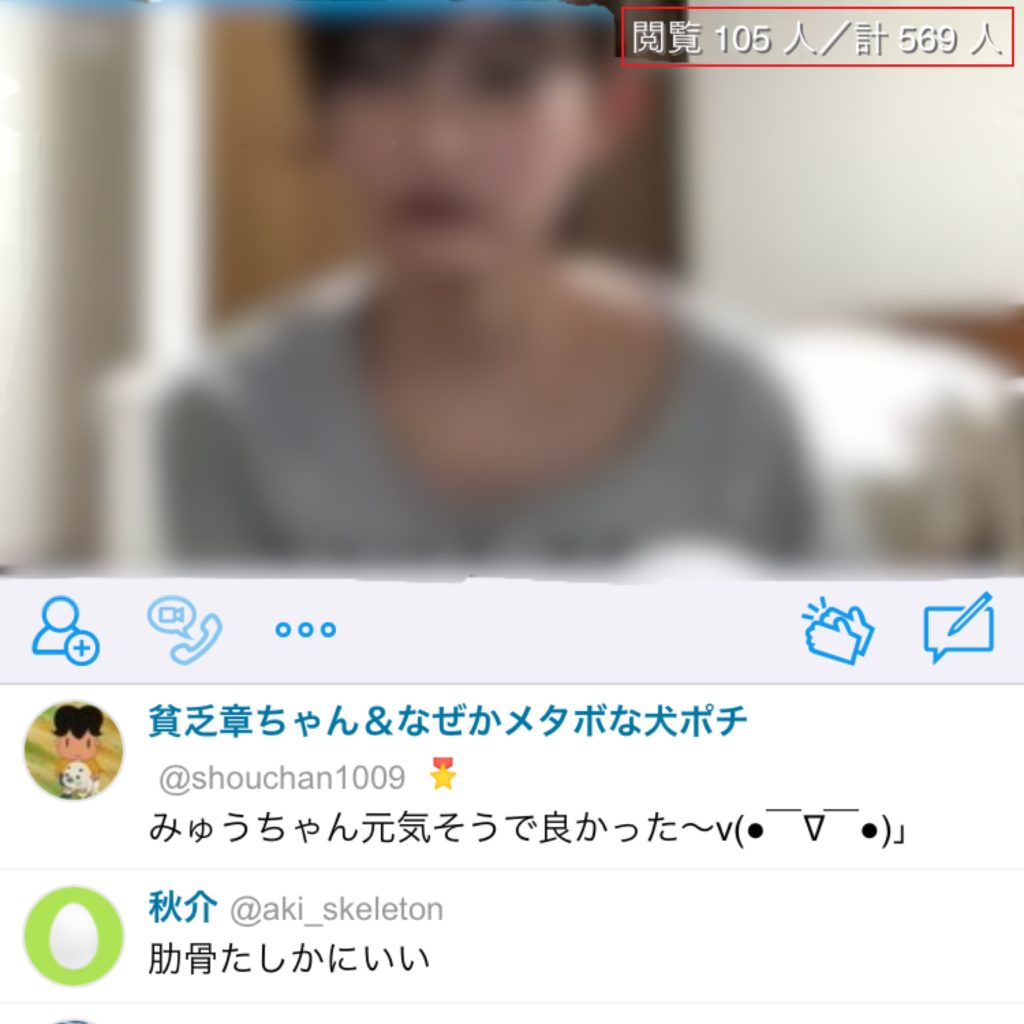Open the three-dot more options menu
Screen dimensions: 1024x1024
306,630
